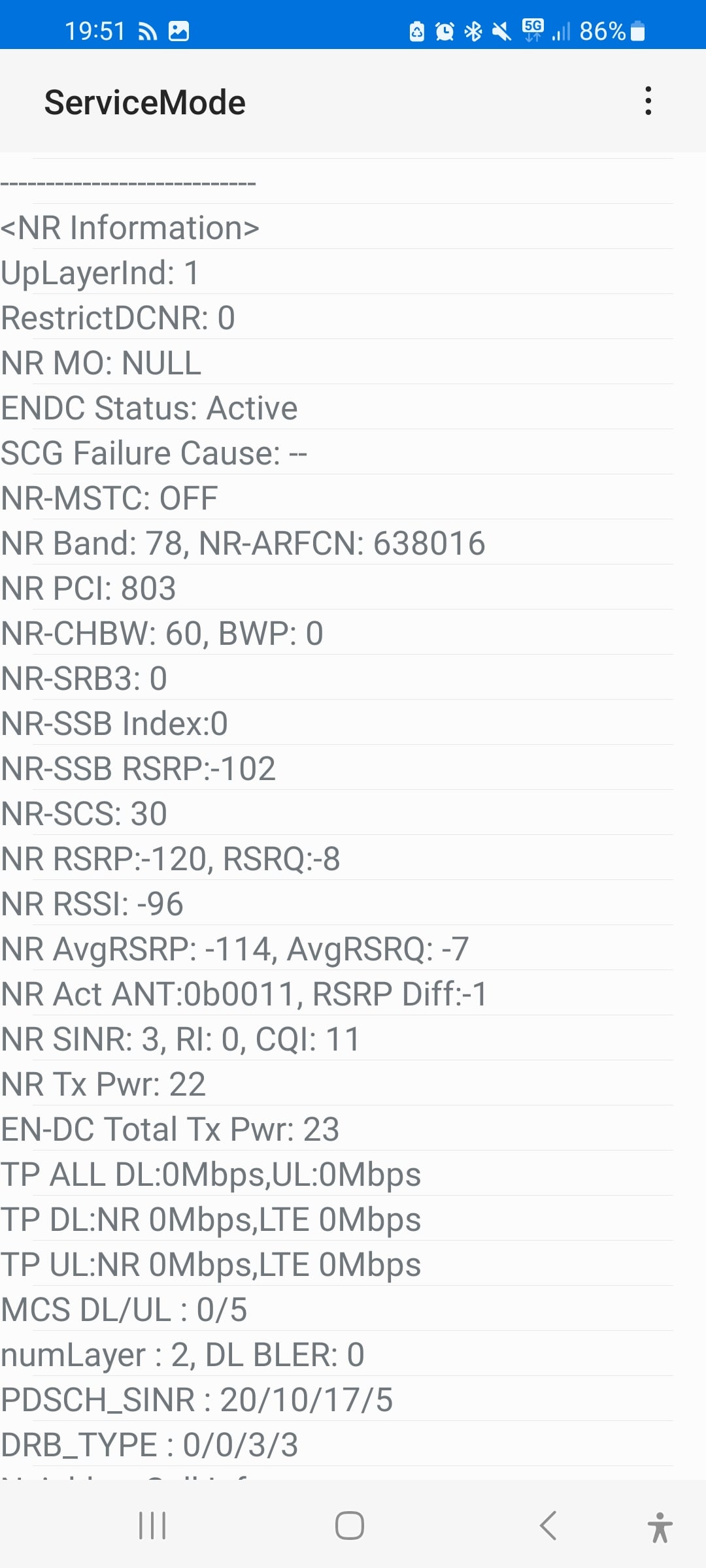Open the three-dot overflow menu
This screenshot has height=1568, width=706.
pyautogui.click(x=648, y=101)
